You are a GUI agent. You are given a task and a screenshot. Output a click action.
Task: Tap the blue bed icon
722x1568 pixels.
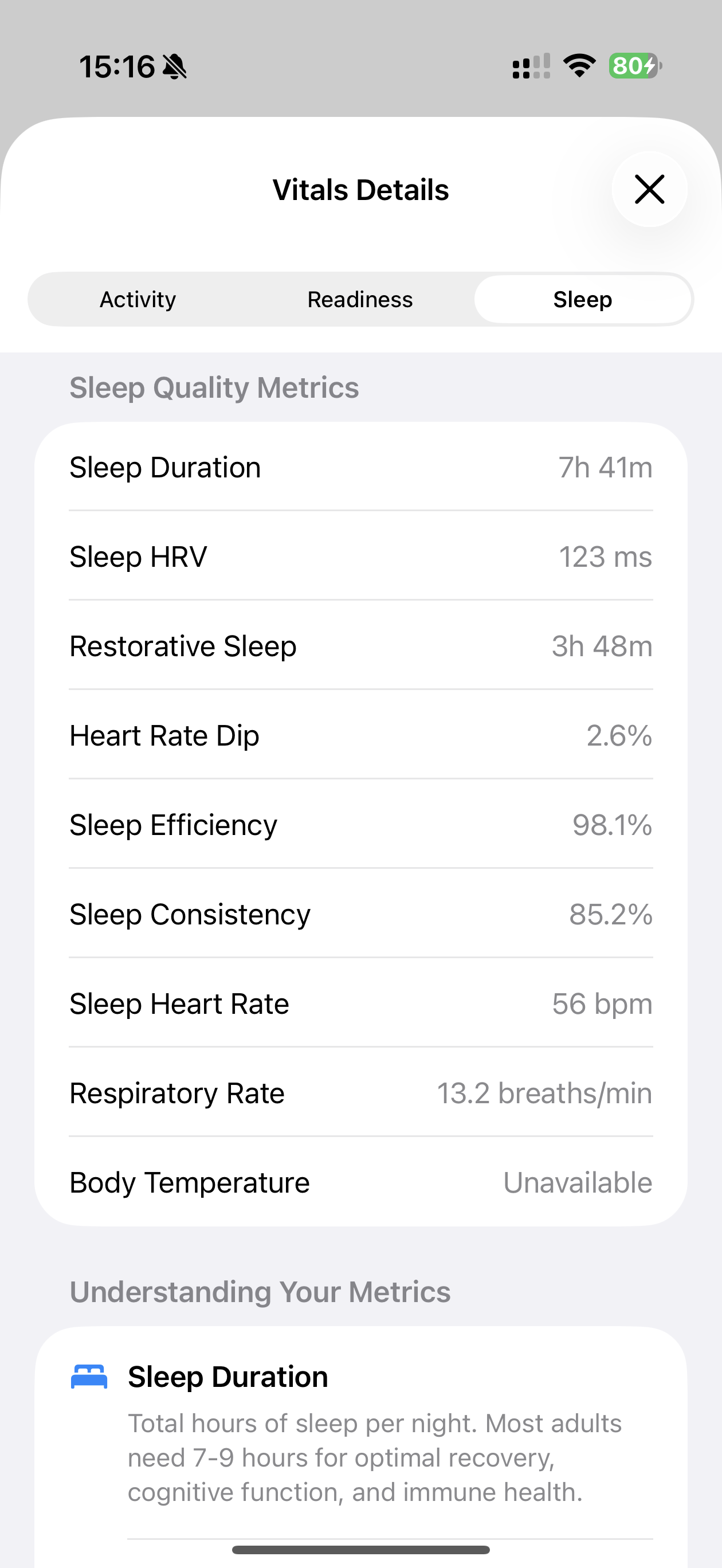[x=89, y=1375]
